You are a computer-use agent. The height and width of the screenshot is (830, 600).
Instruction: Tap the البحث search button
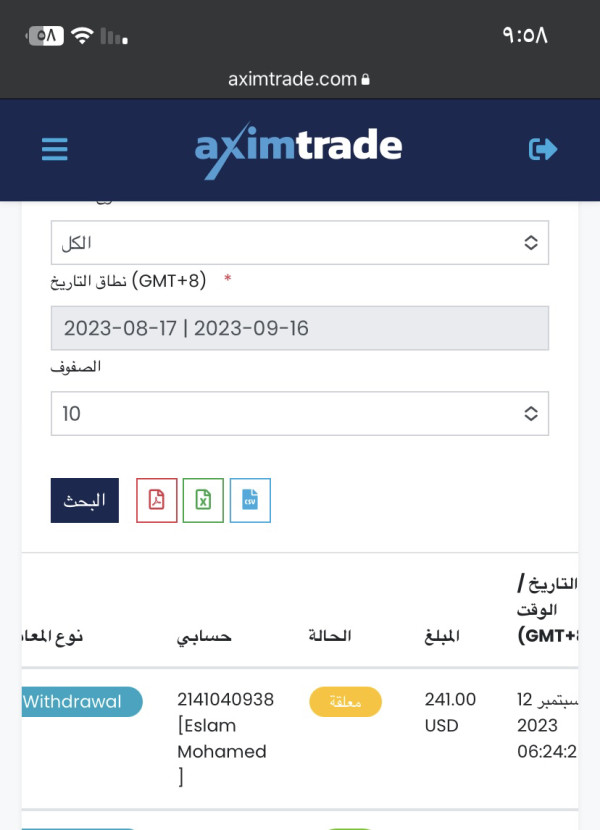[x=85, y=500]
